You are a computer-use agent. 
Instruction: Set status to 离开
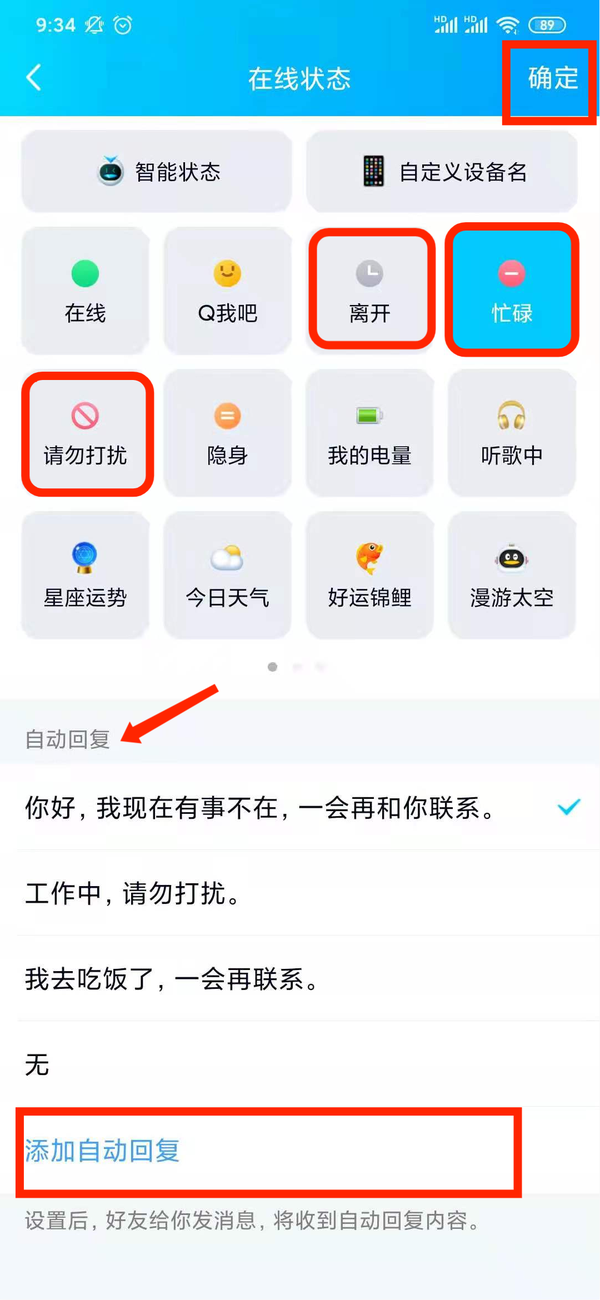coord(370,291)
